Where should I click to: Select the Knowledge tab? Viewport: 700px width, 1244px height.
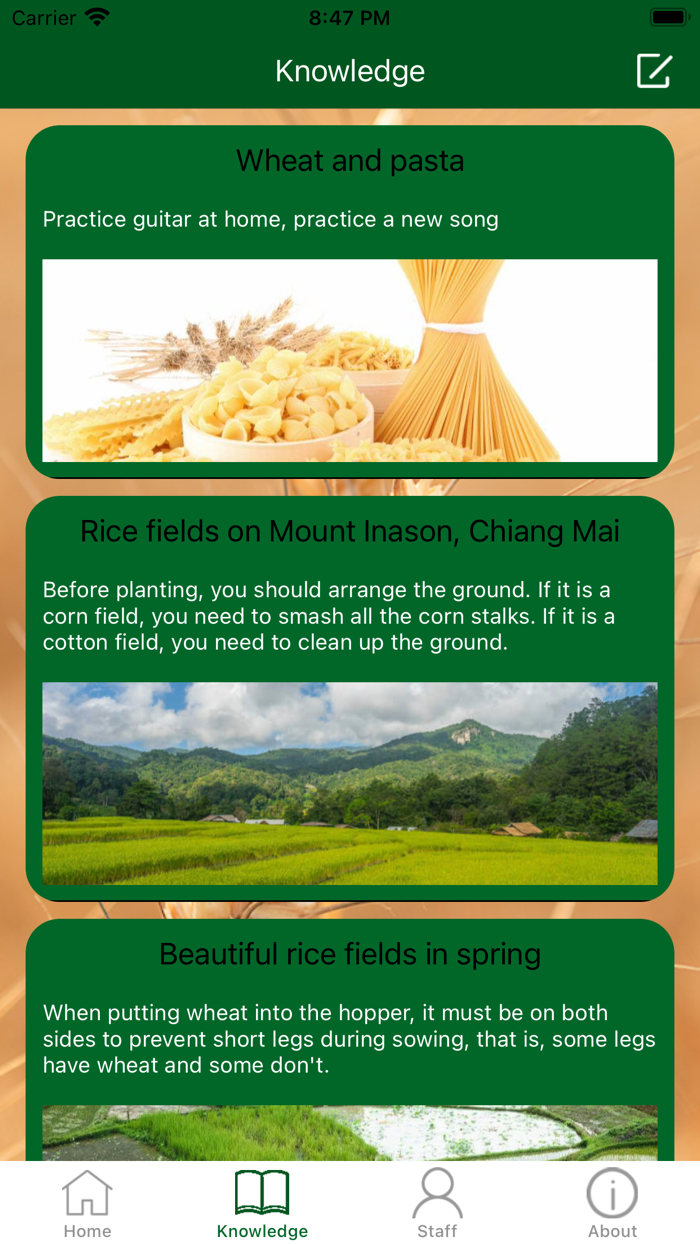(x=262, y=1204)
